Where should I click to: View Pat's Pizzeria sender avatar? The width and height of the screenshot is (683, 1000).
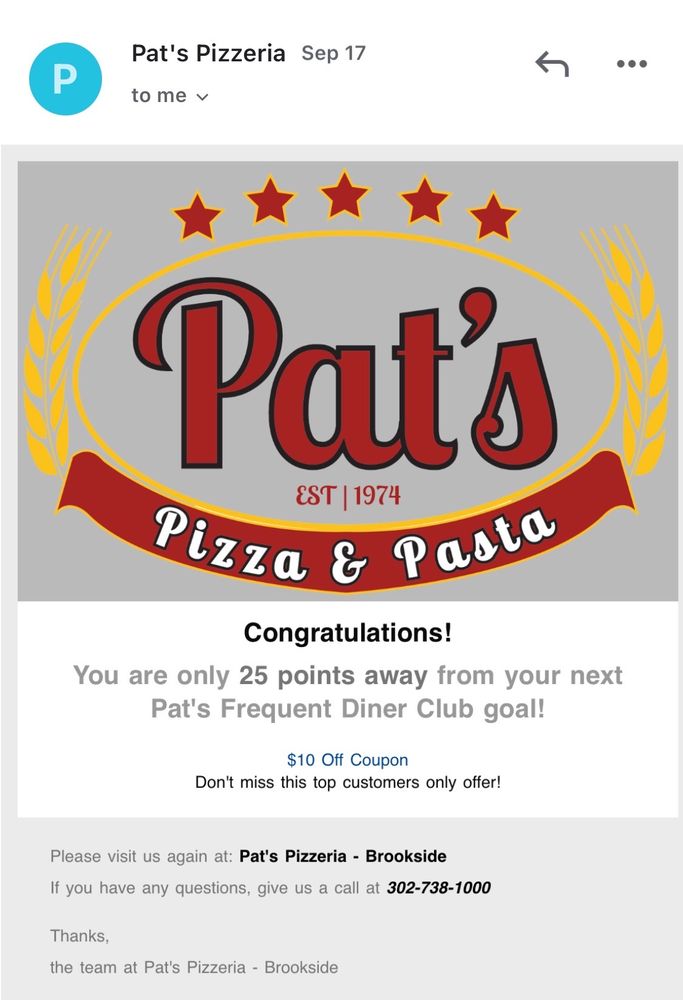pos(66,79)
